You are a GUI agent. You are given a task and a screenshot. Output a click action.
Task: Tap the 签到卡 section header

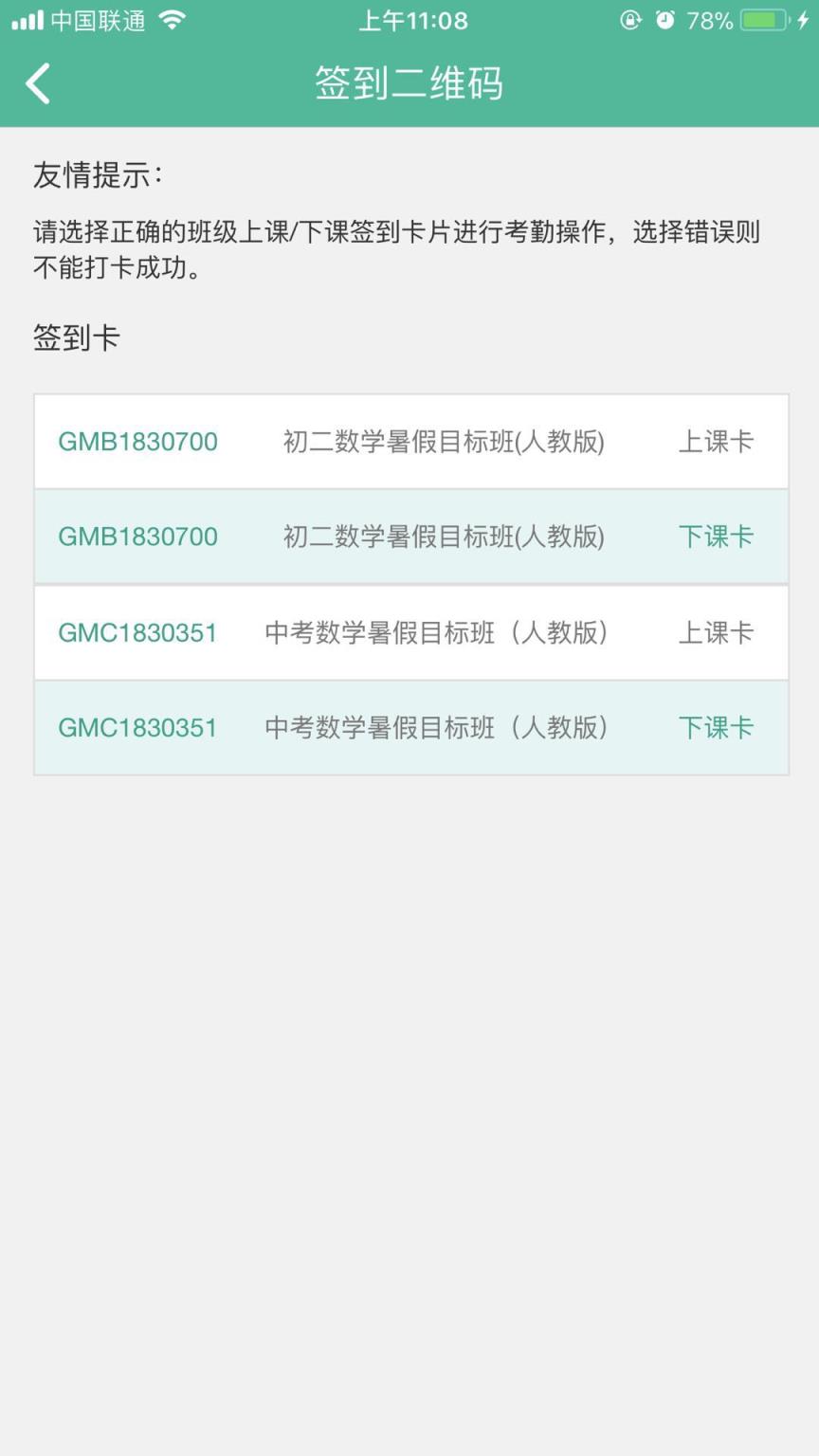(x=78, y=336)
